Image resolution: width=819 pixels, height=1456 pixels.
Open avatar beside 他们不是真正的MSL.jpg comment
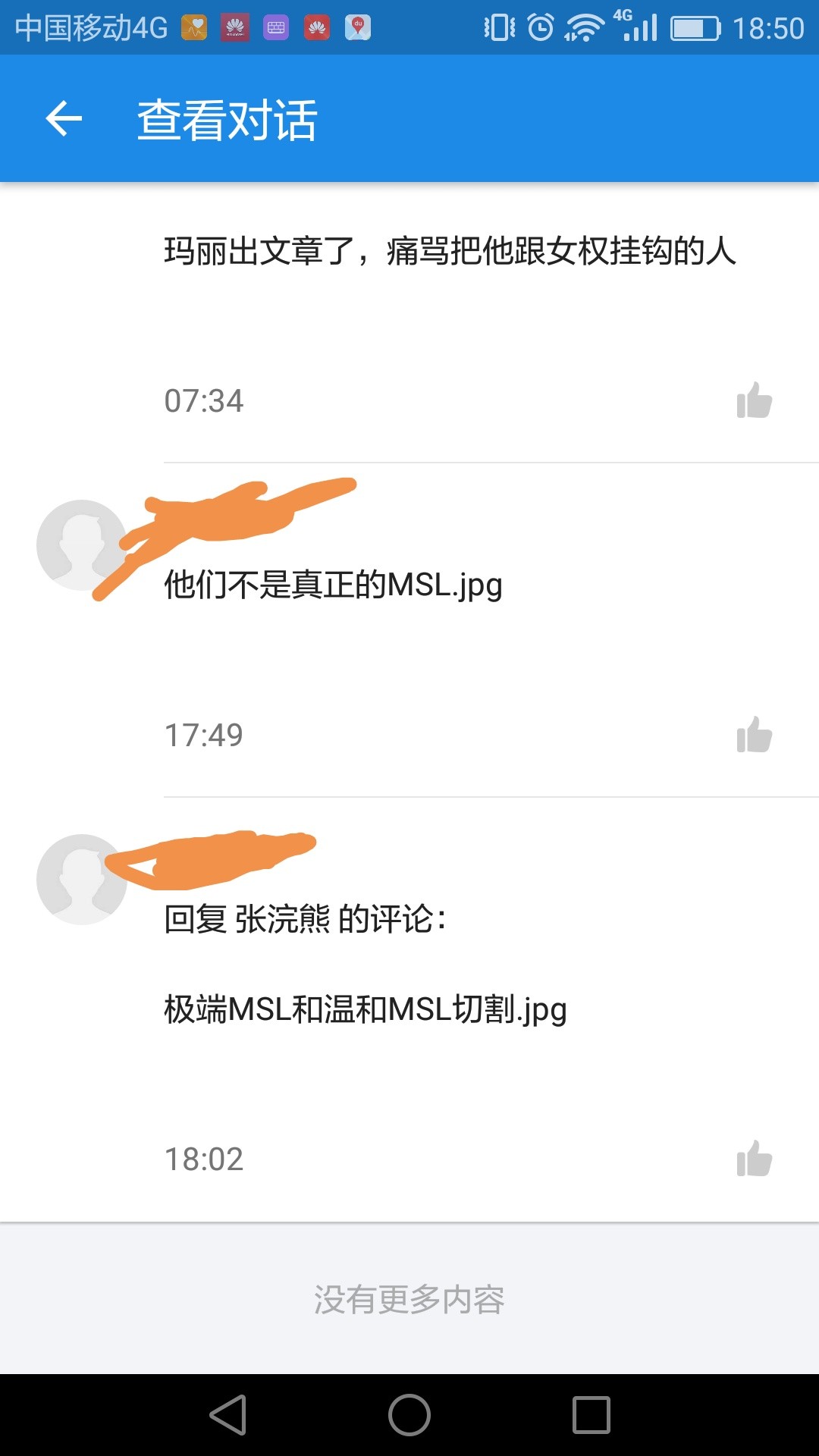point(82,545)
